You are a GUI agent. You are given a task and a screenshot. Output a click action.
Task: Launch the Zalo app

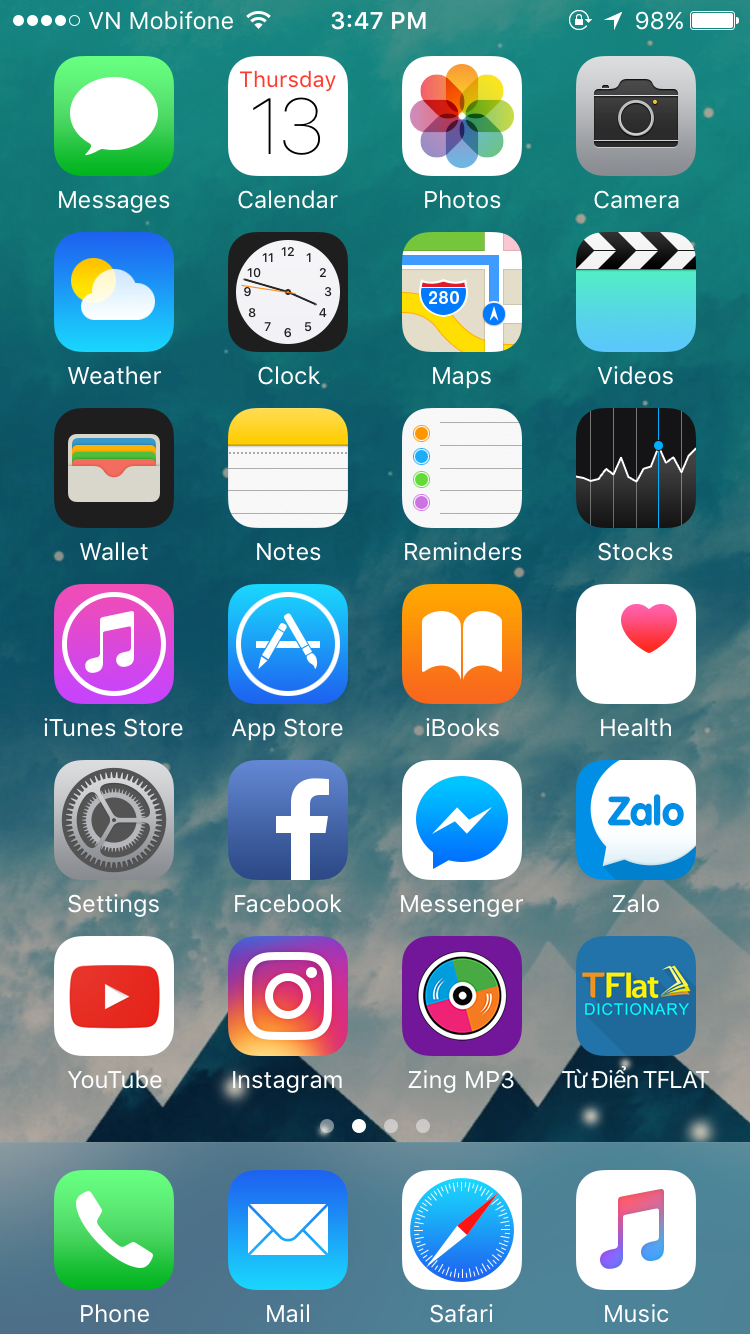click(636, 820)
